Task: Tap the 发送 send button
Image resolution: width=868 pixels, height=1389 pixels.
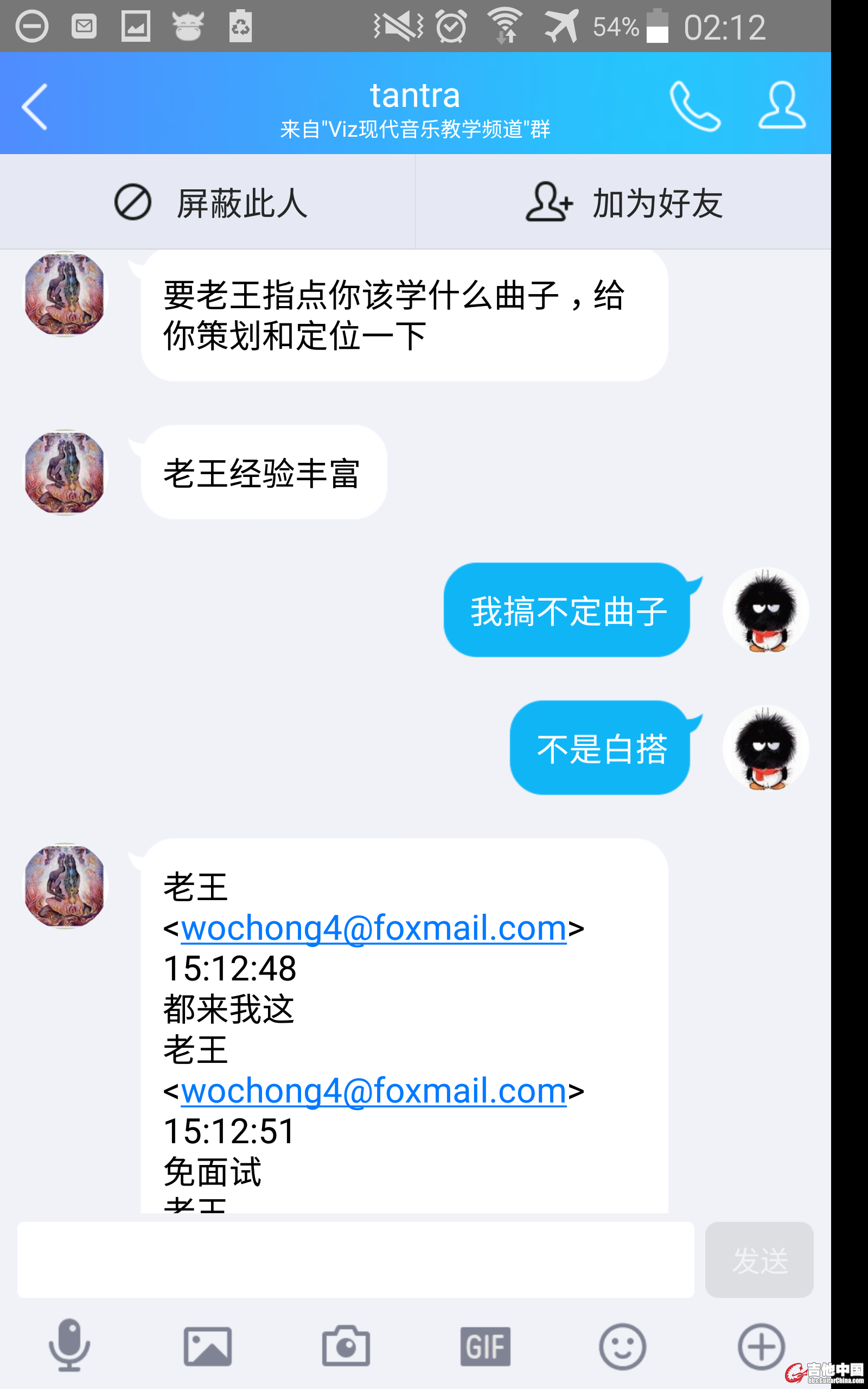Action: (x=758, y=1259)
